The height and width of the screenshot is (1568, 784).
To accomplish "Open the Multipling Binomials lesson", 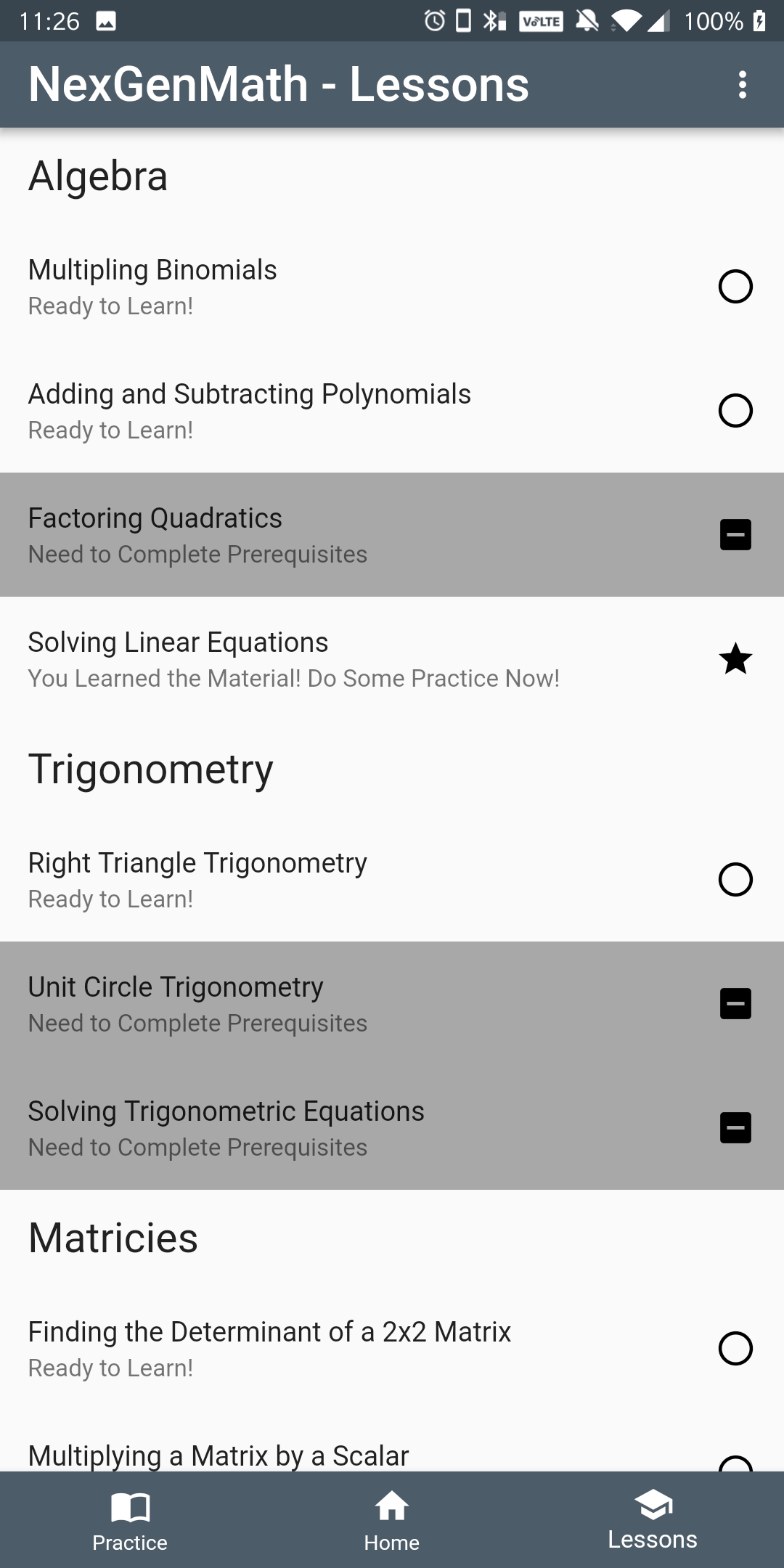I will tap(392, 287).
